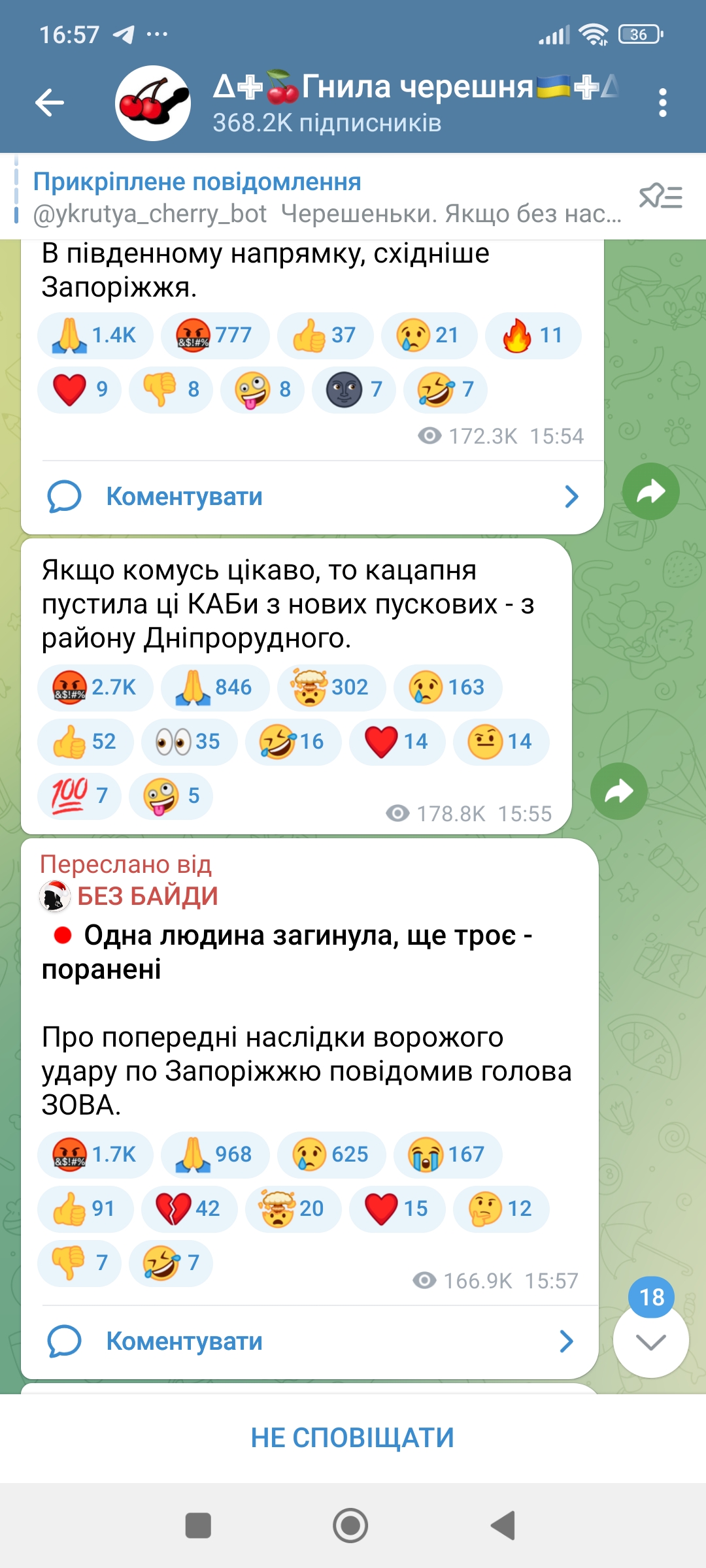Tap the praying hands reaction showing 1.4K
This screenshot has width=706, height=1568.
coord(95,335)
